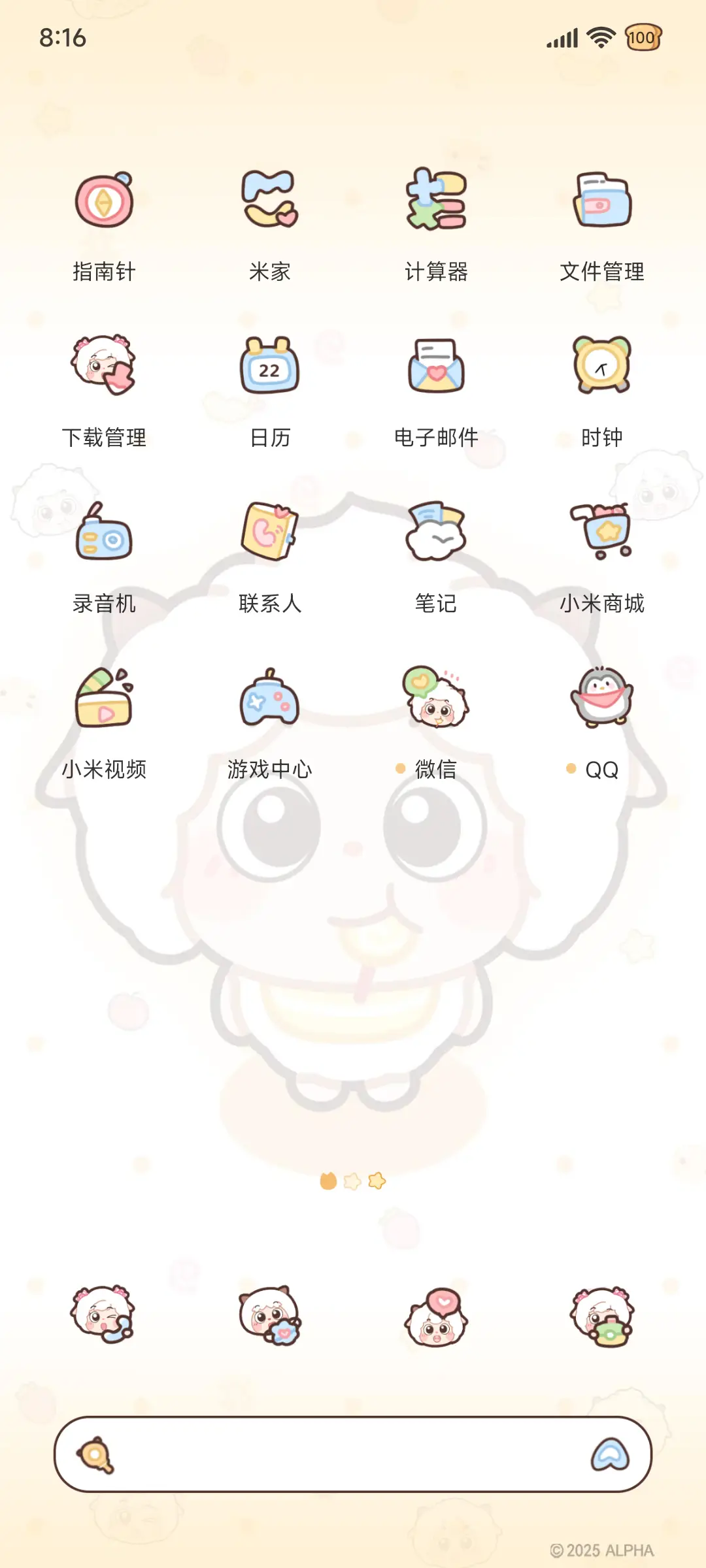Open File Manager (文件管理)
706x1568 pixels.
point(600,203)
